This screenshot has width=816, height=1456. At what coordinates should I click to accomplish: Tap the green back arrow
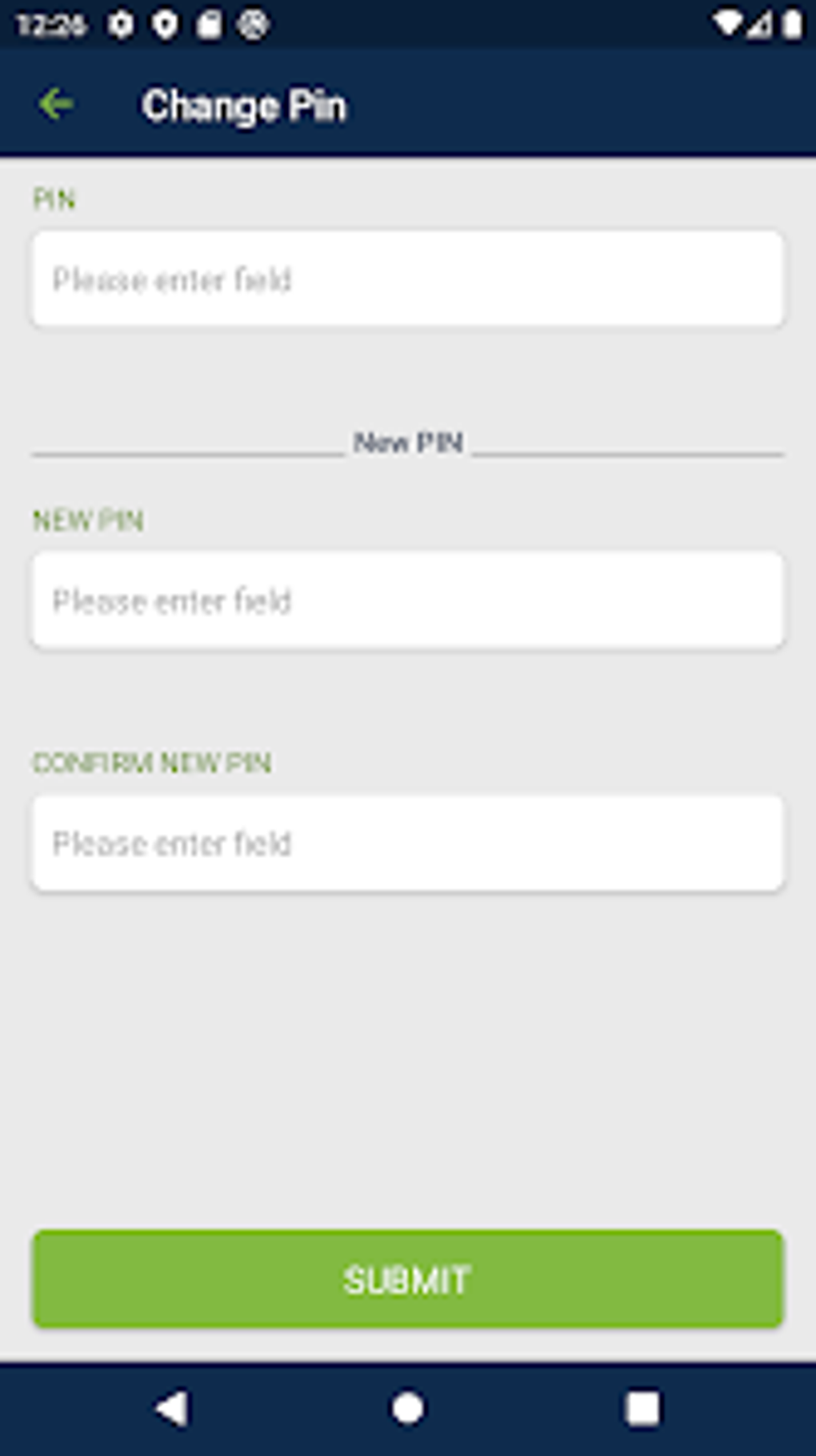click(54, 104)
